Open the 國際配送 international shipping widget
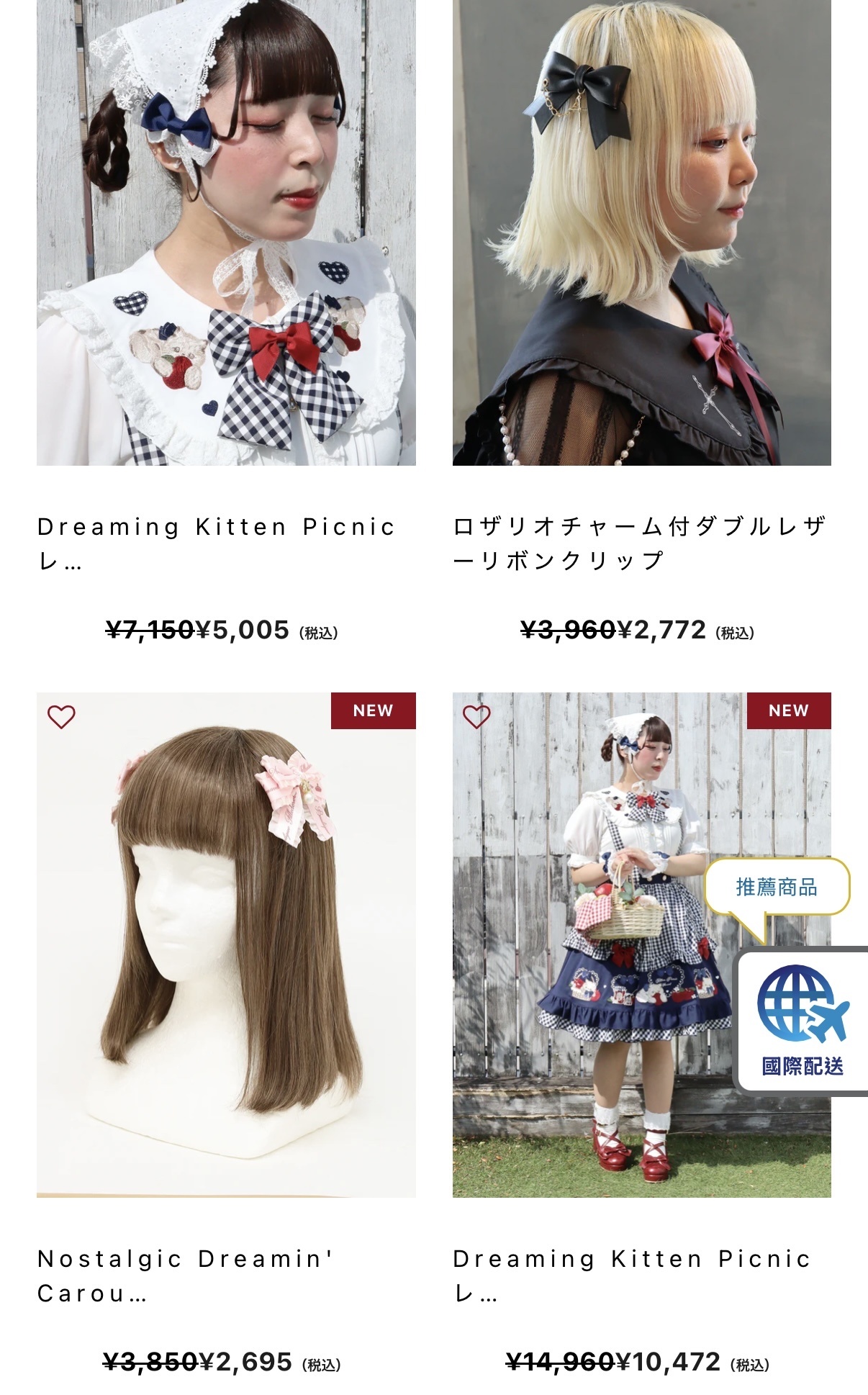 click(x=803, y=1021)
